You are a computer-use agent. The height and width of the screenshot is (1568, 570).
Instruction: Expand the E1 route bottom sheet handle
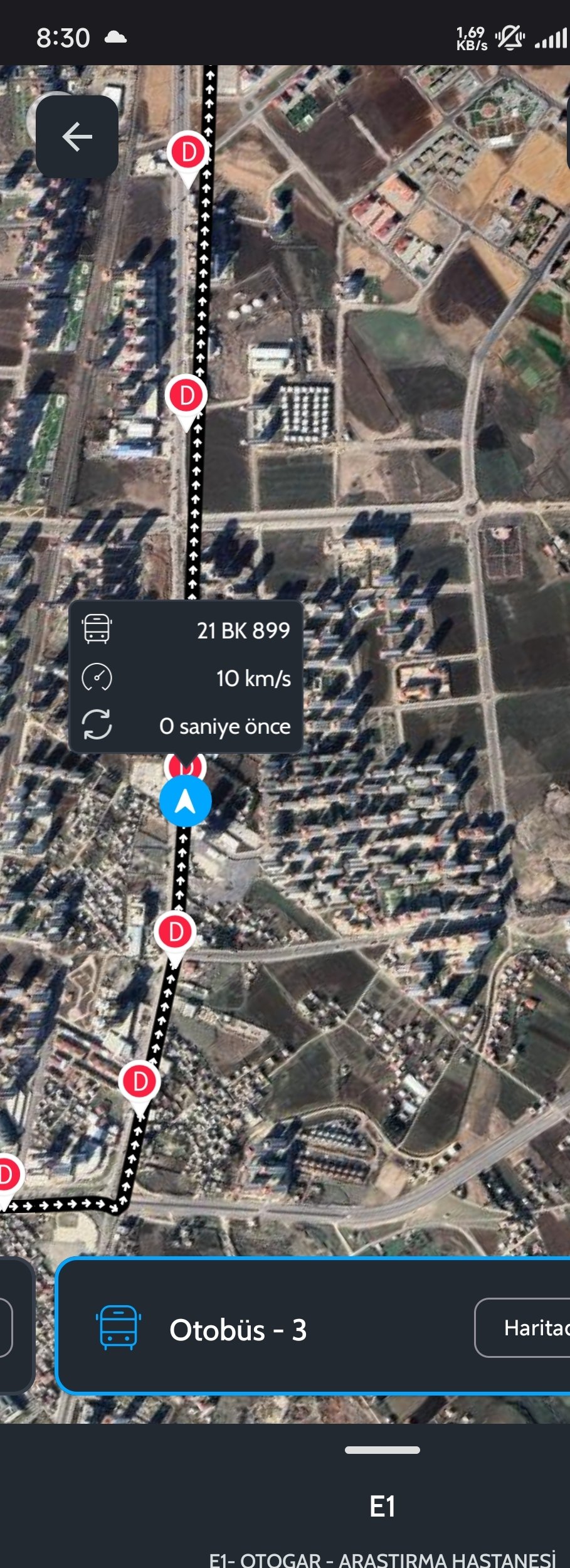[382, 1449]
